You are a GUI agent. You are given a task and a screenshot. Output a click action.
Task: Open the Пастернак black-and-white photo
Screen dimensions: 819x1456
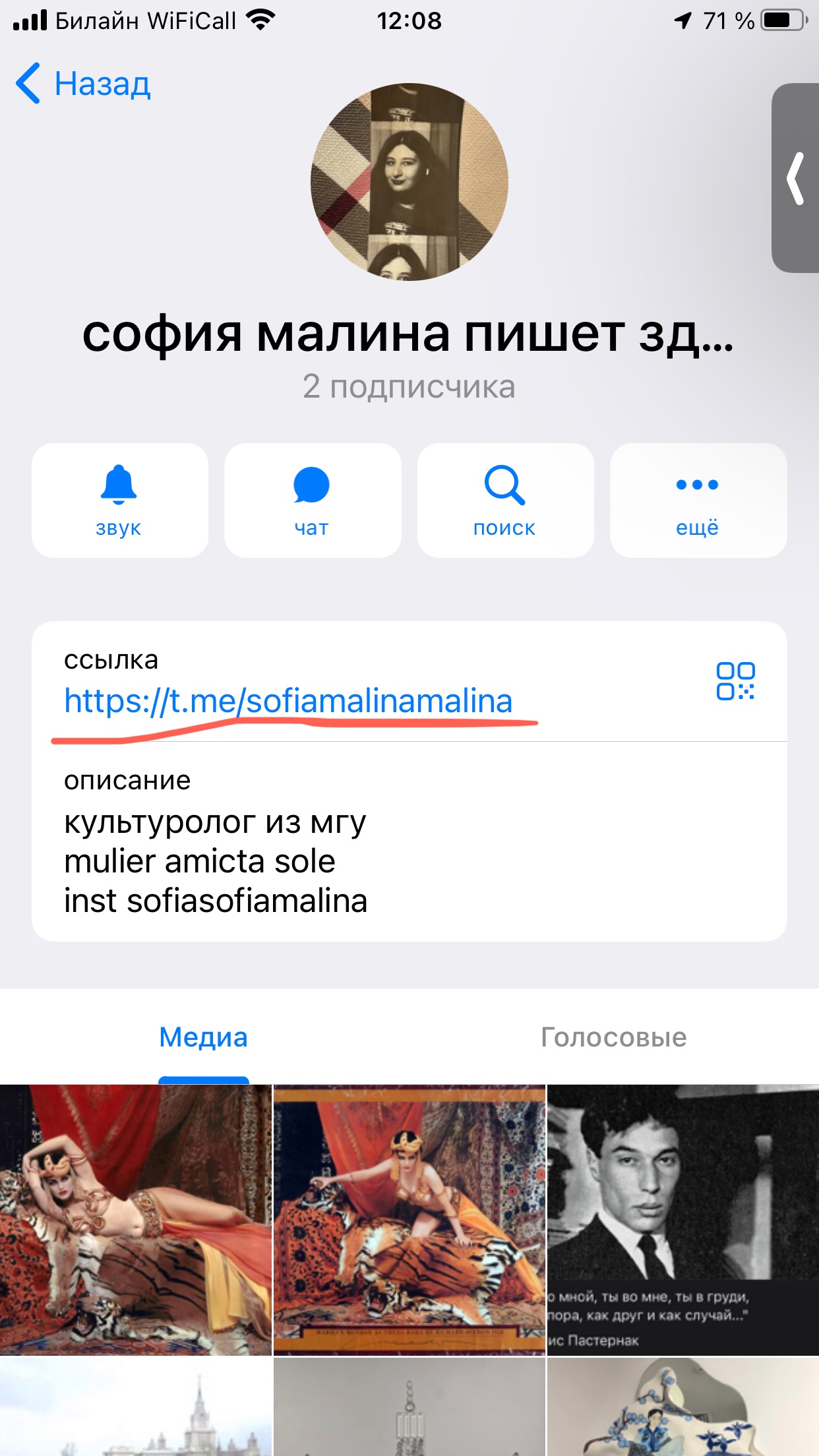[x=682, y=1220]
